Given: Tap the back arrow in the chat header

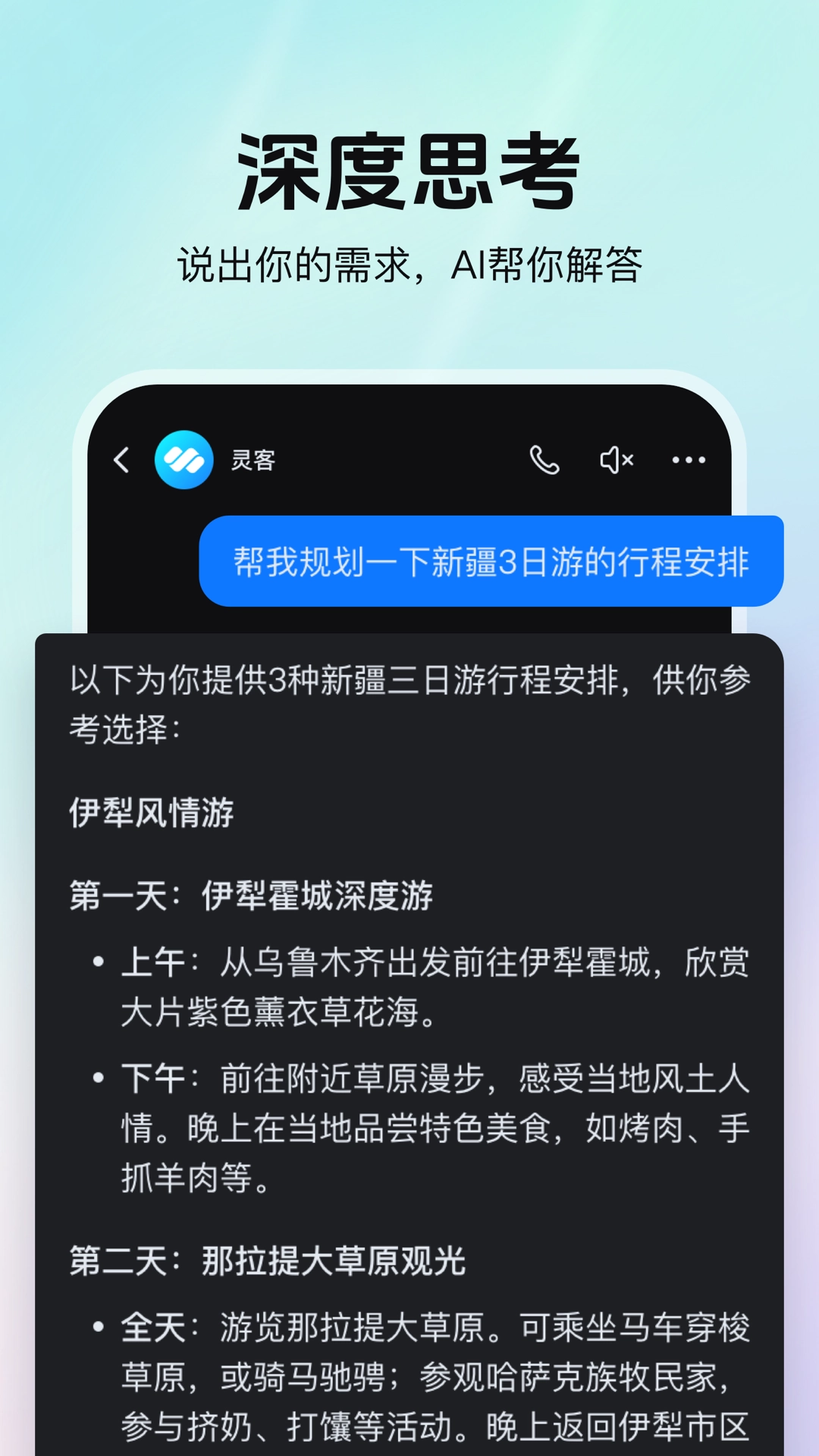Looking at the screenshot, I should tap(121, 459).
